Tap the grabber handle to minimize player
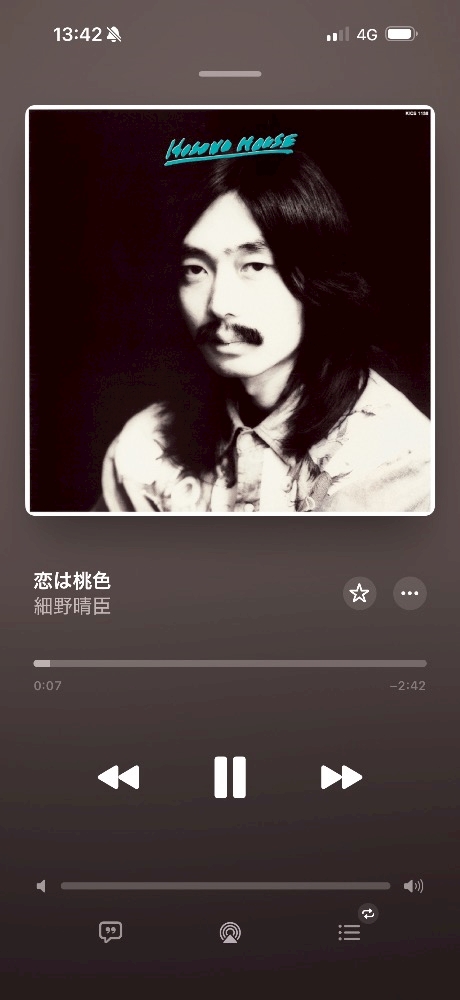The width and height of the screenshot is (460, 1000). click(230, 74)
